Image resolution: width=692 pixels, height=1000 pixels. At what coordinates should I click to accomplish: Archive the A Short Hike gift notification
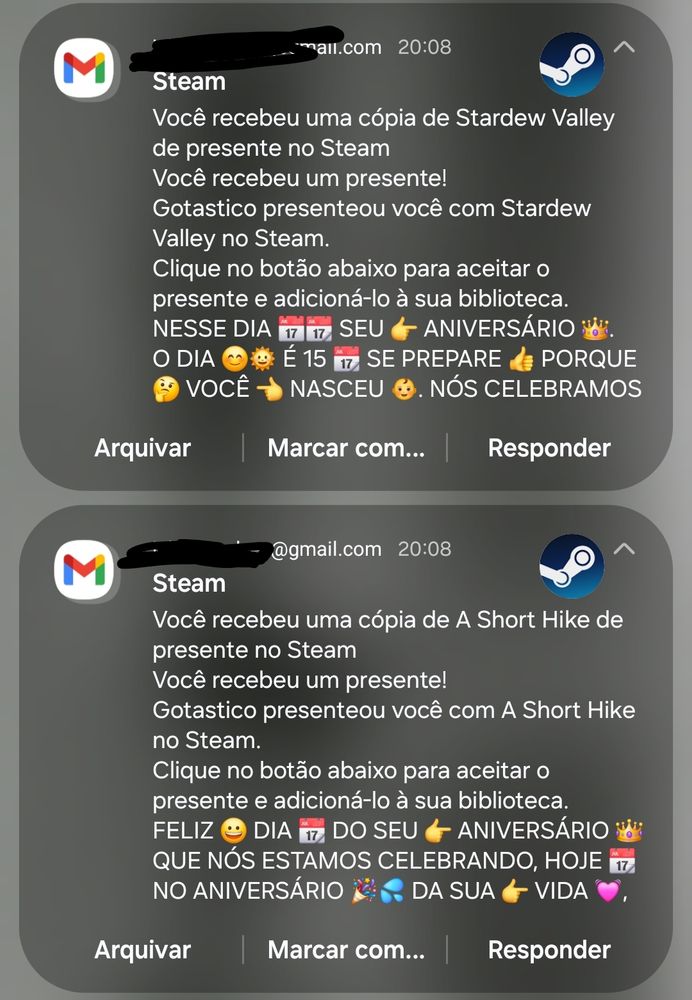pyautogui.click(x=142, y=950)
